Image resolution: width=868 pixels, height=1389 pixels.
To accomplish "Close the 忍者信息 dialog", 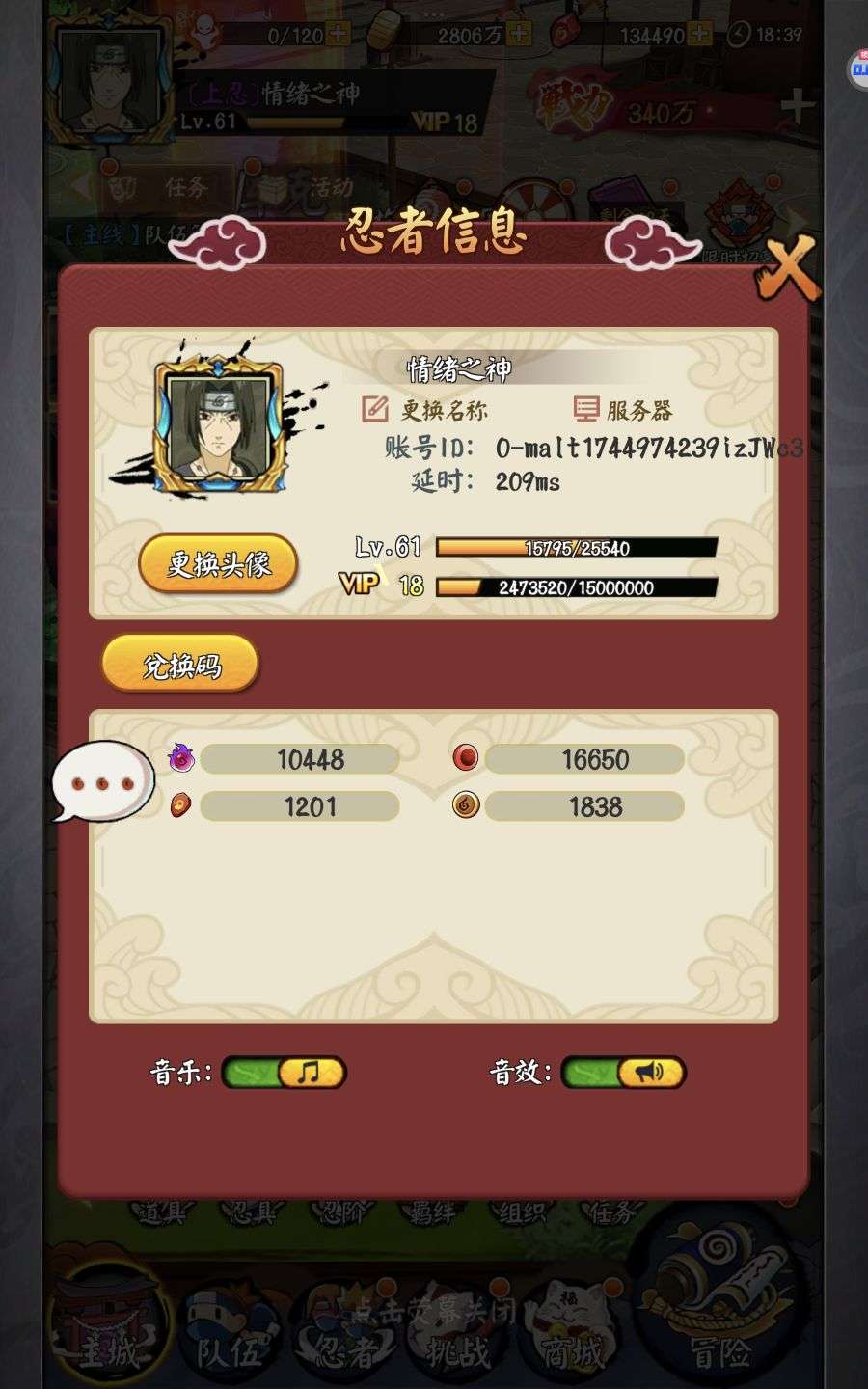I will (x=787, y=267).
